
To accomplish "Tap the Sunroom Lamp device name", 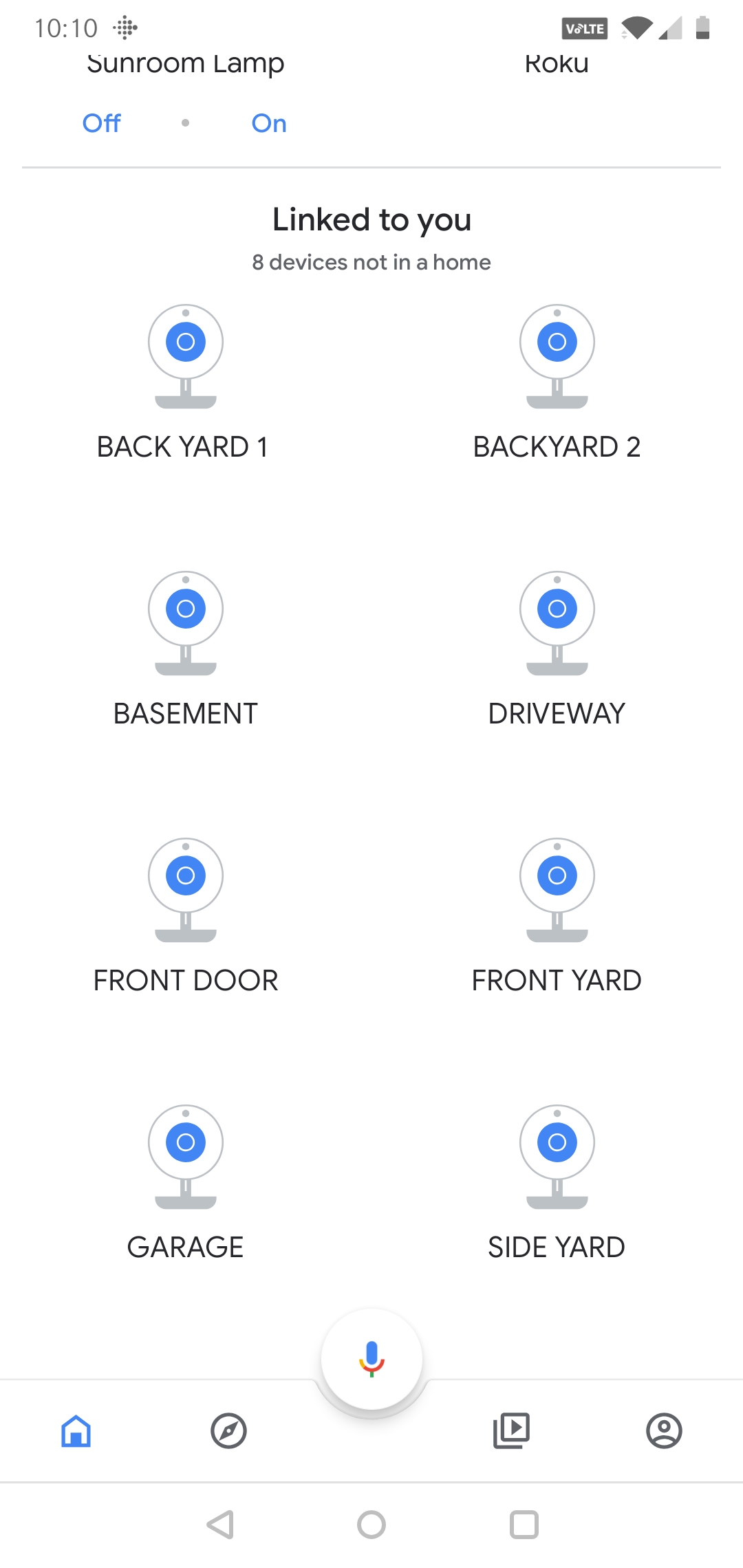I will [x=186, y=63].
